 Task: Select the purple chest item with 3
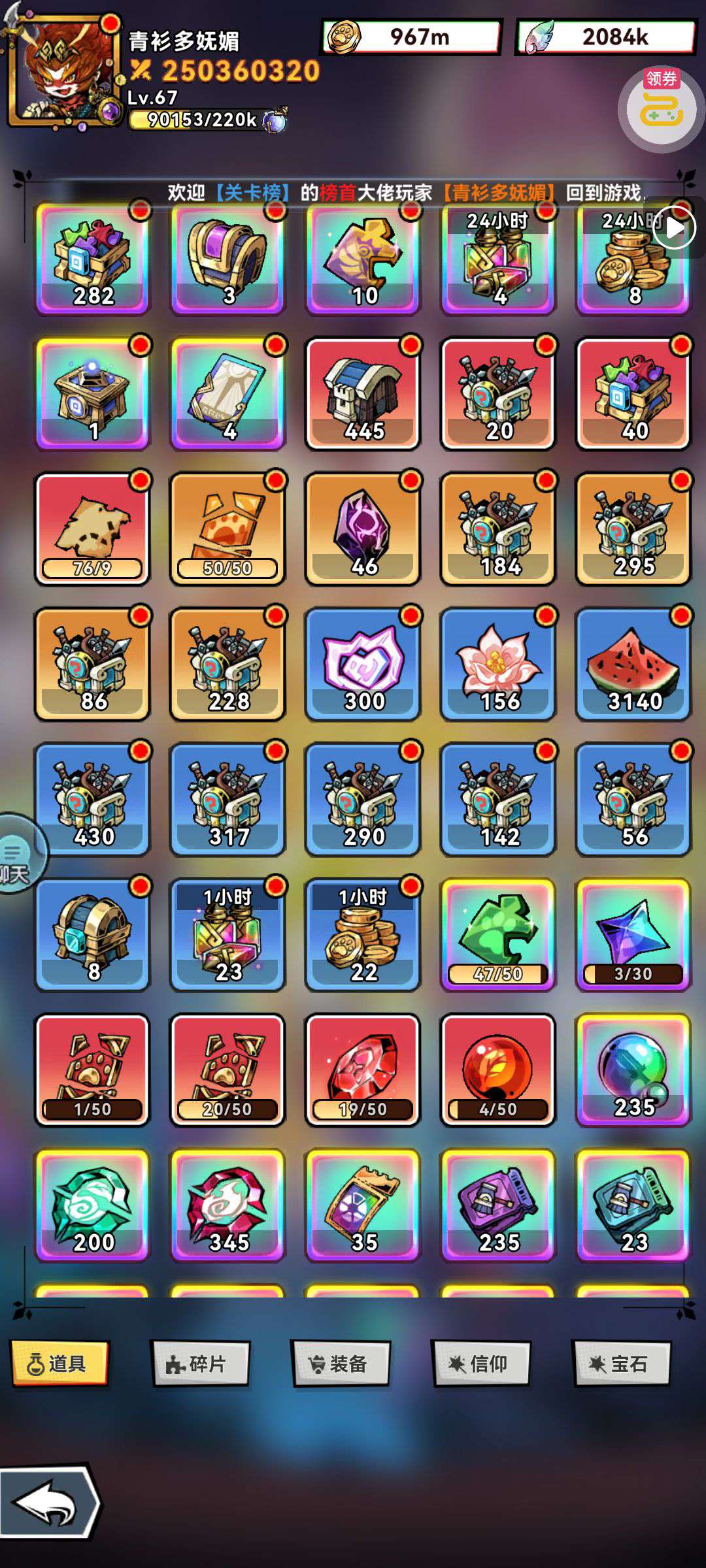(227, 258)
